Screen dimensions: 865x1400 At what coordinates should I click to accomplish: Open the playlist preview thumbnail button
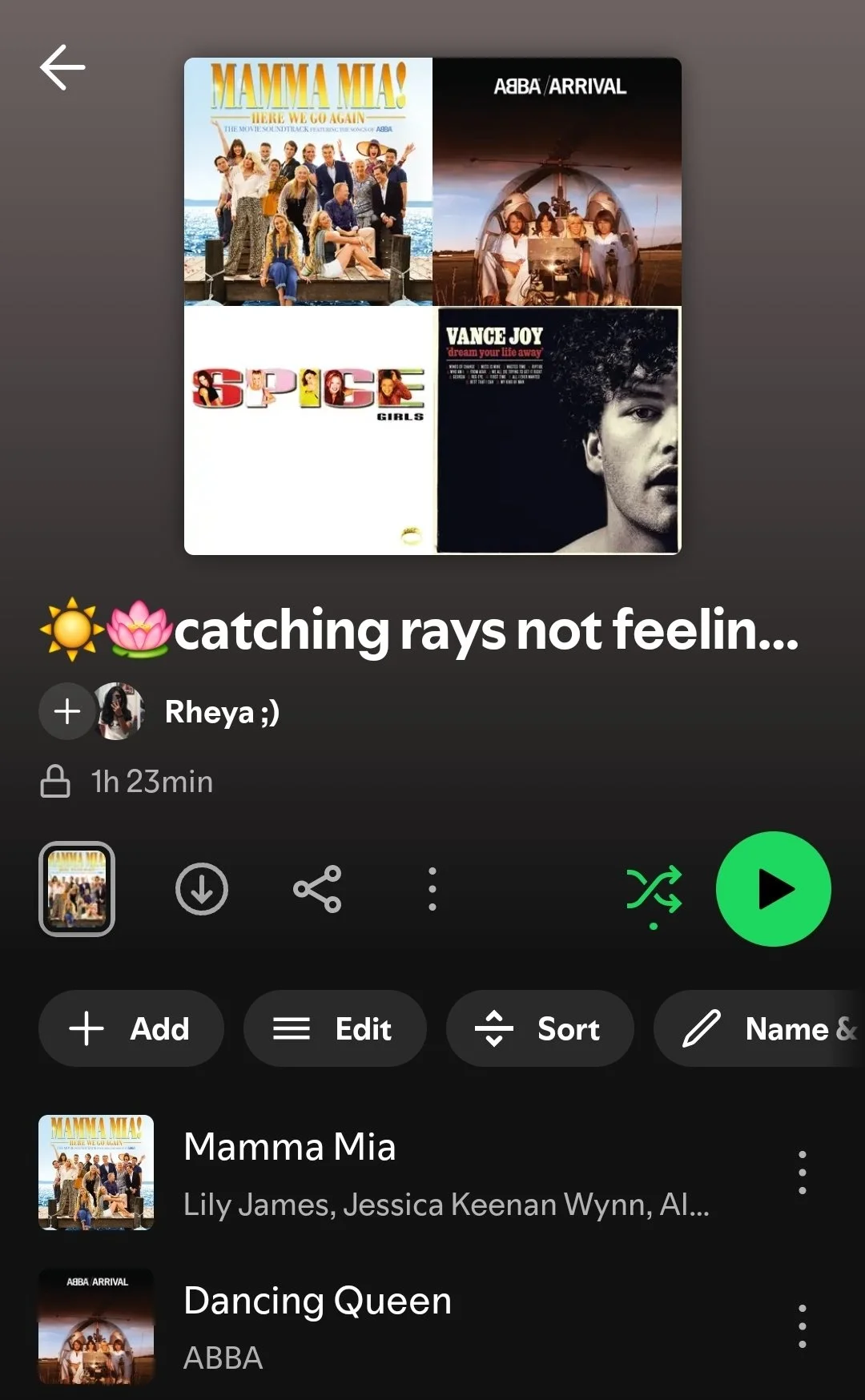(x=77, y=889)
